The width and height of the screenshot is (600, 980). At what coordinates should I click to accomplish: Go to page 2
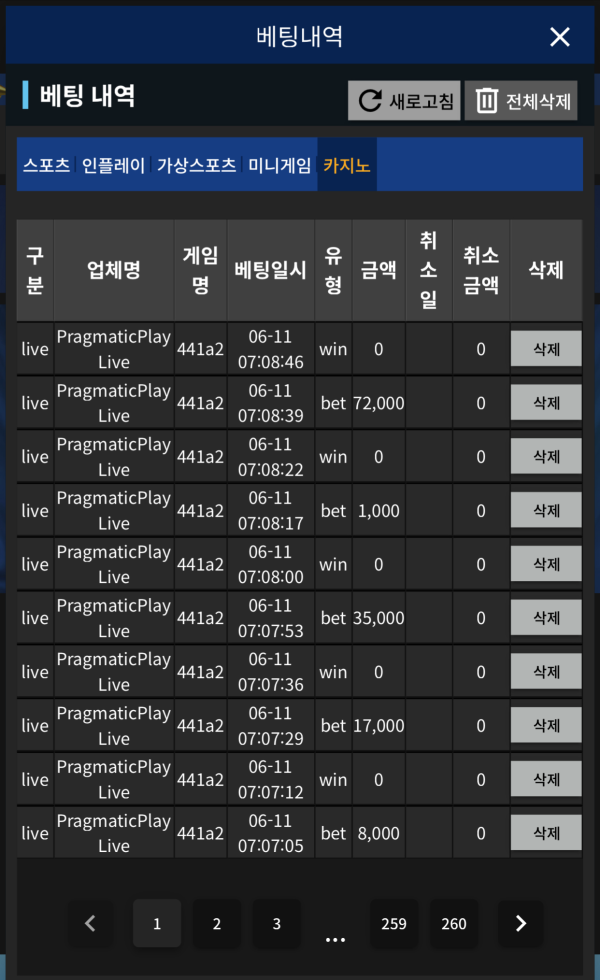click(217, 923)
